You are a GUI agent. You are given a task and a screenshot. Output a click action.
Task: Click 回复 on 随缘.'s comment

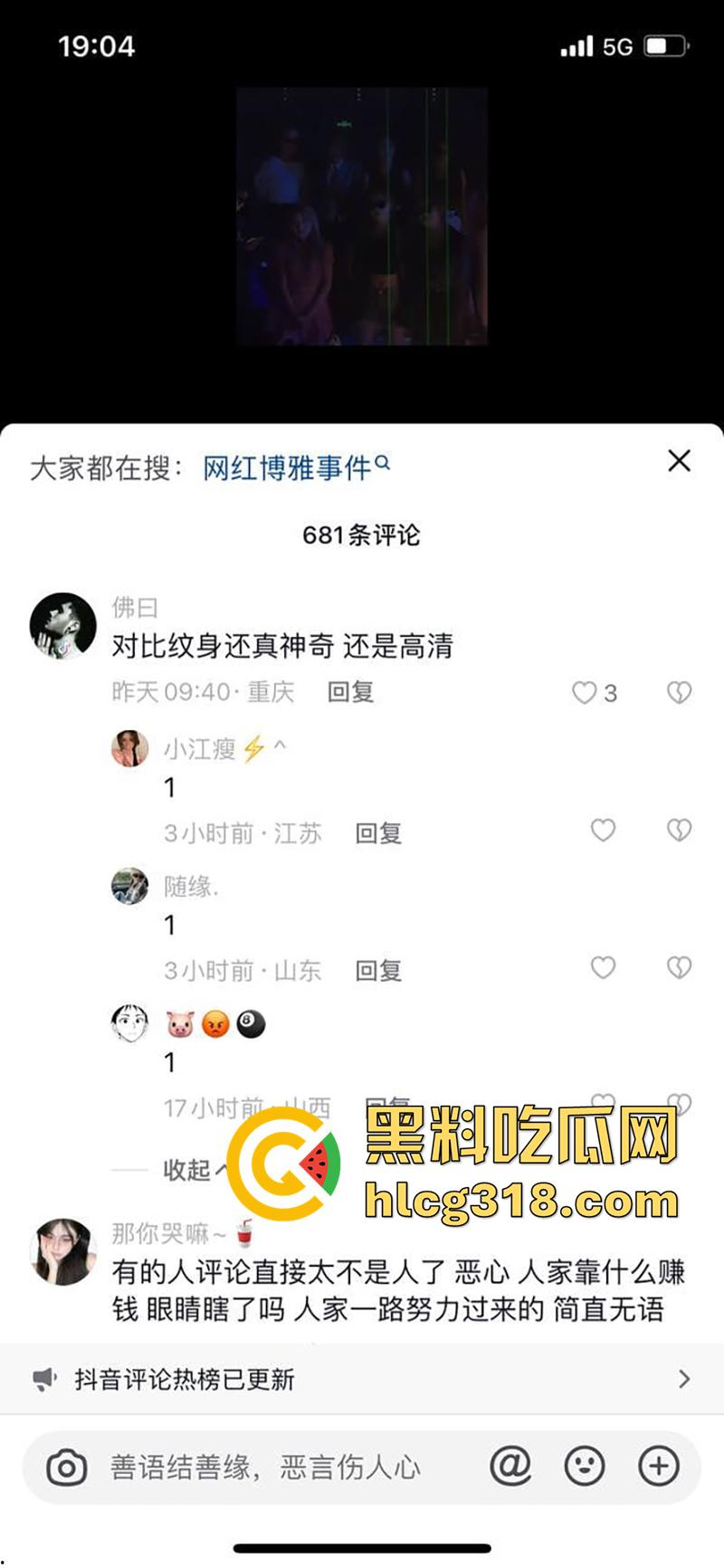click(x=377, y=970)
